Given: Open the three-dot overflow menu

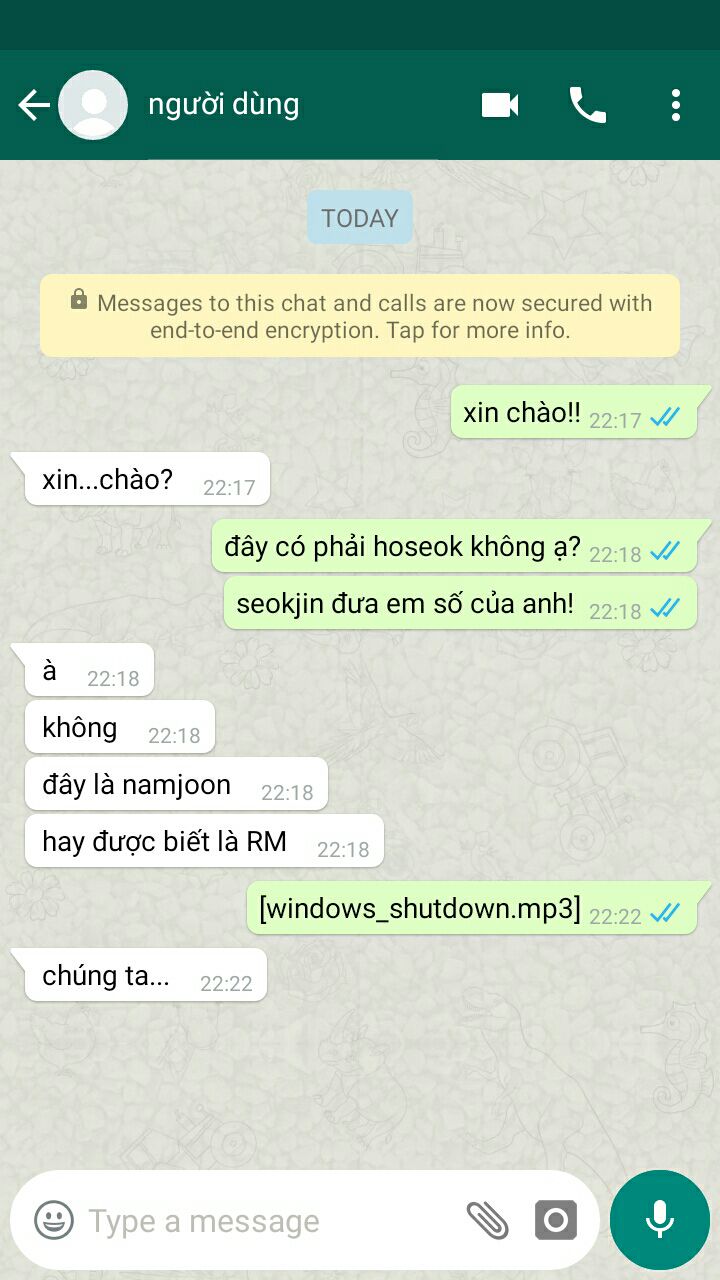Looking at the screenshot, I should [x=676, y=105].
